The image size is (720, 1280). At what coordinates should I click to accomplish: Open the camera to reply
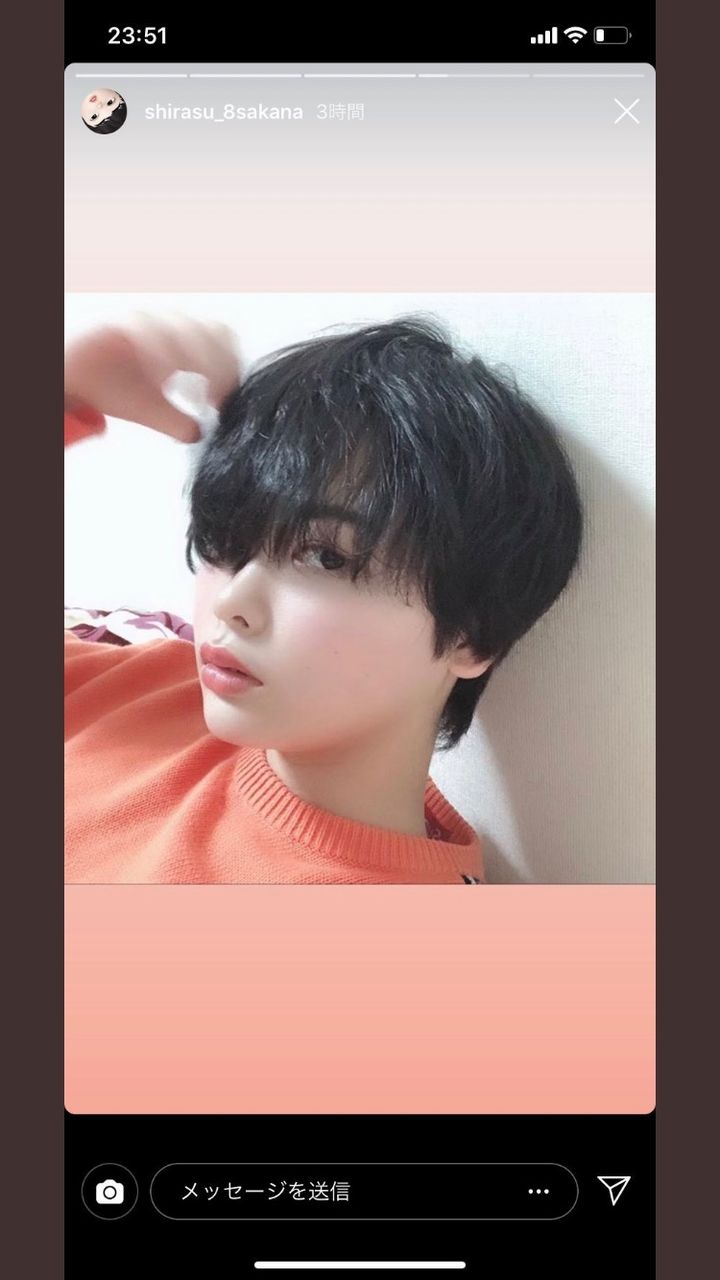coord(109,1191)
